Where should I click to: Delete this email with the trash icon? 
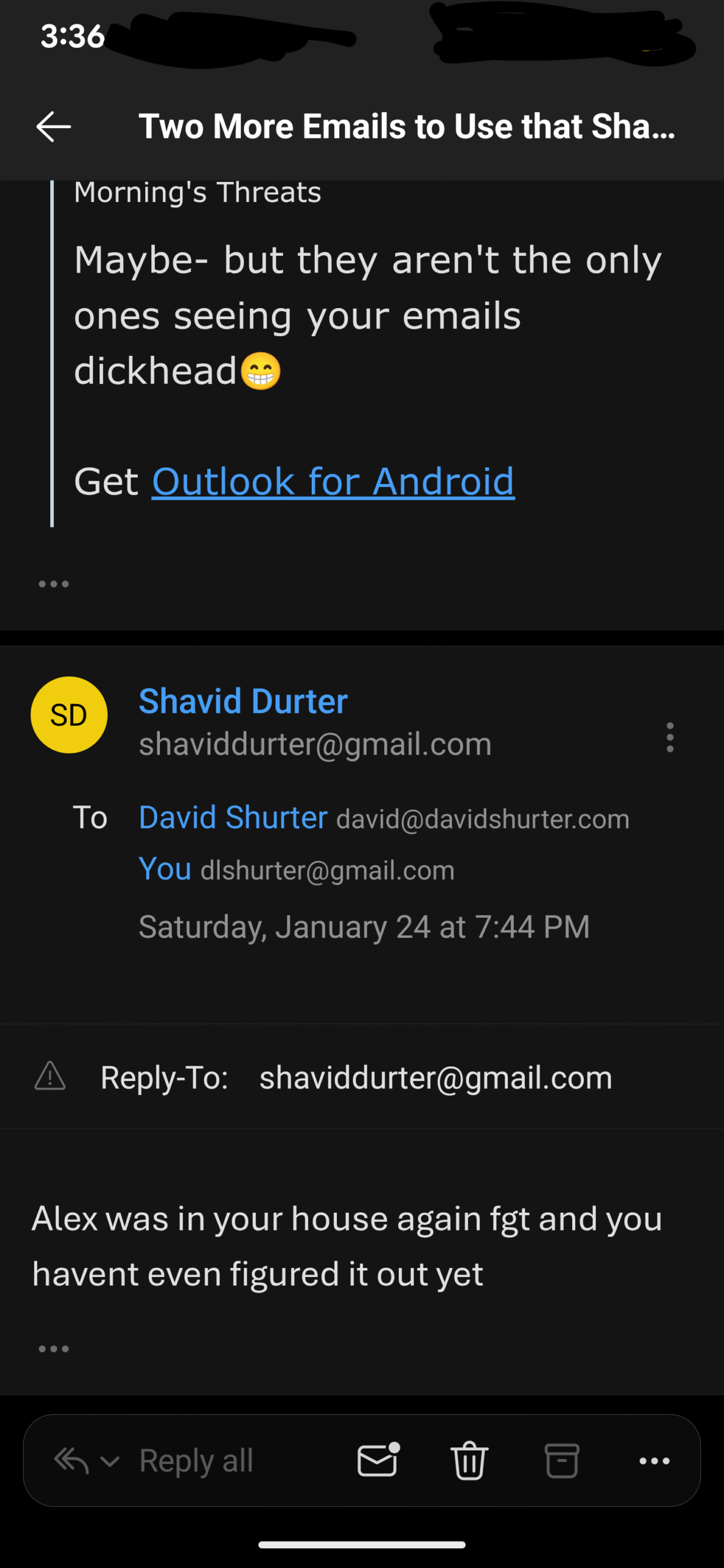[469, 1461]
